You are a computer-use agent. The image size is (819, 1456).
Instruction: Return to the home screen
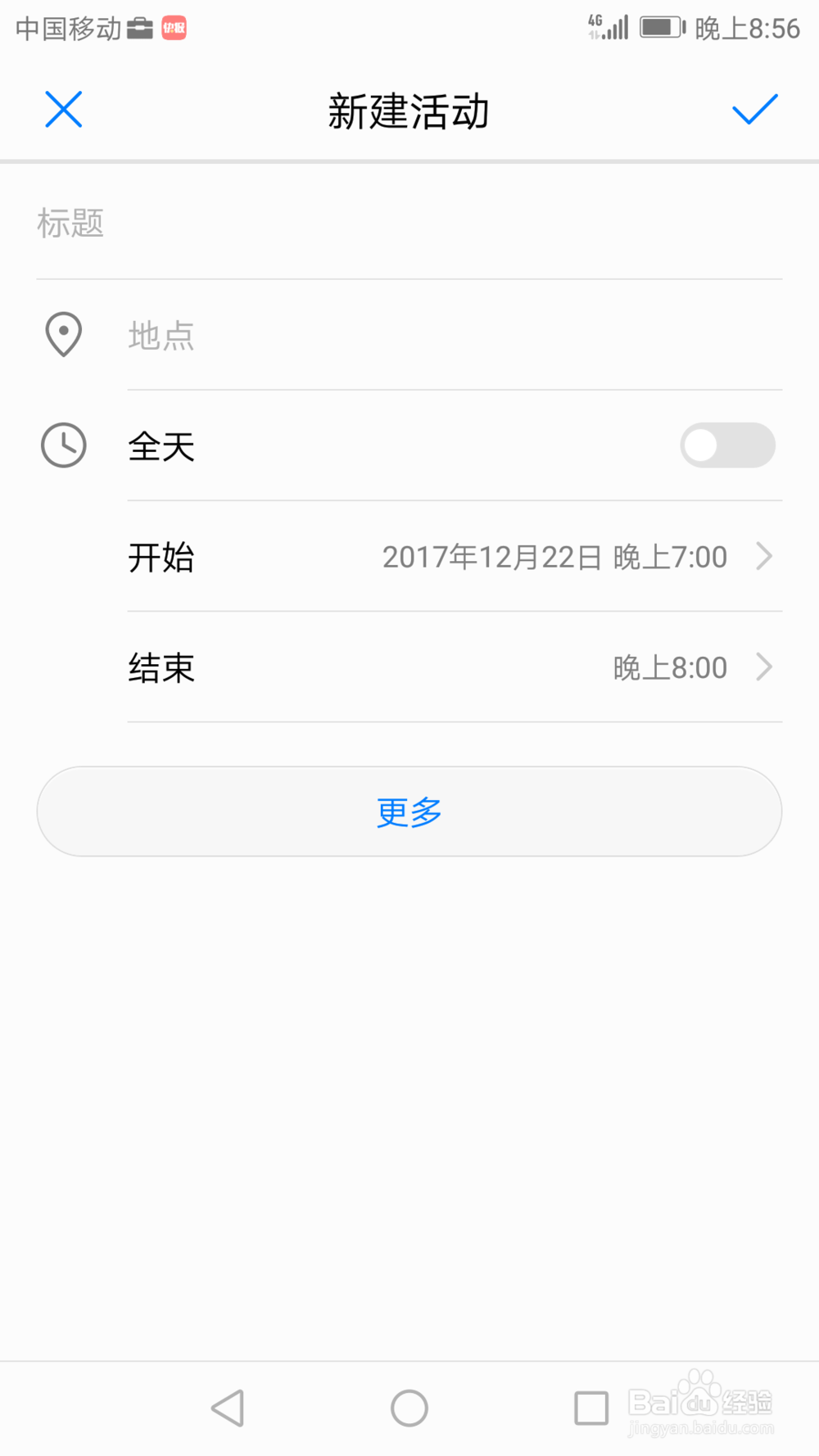click(409, 1408)
